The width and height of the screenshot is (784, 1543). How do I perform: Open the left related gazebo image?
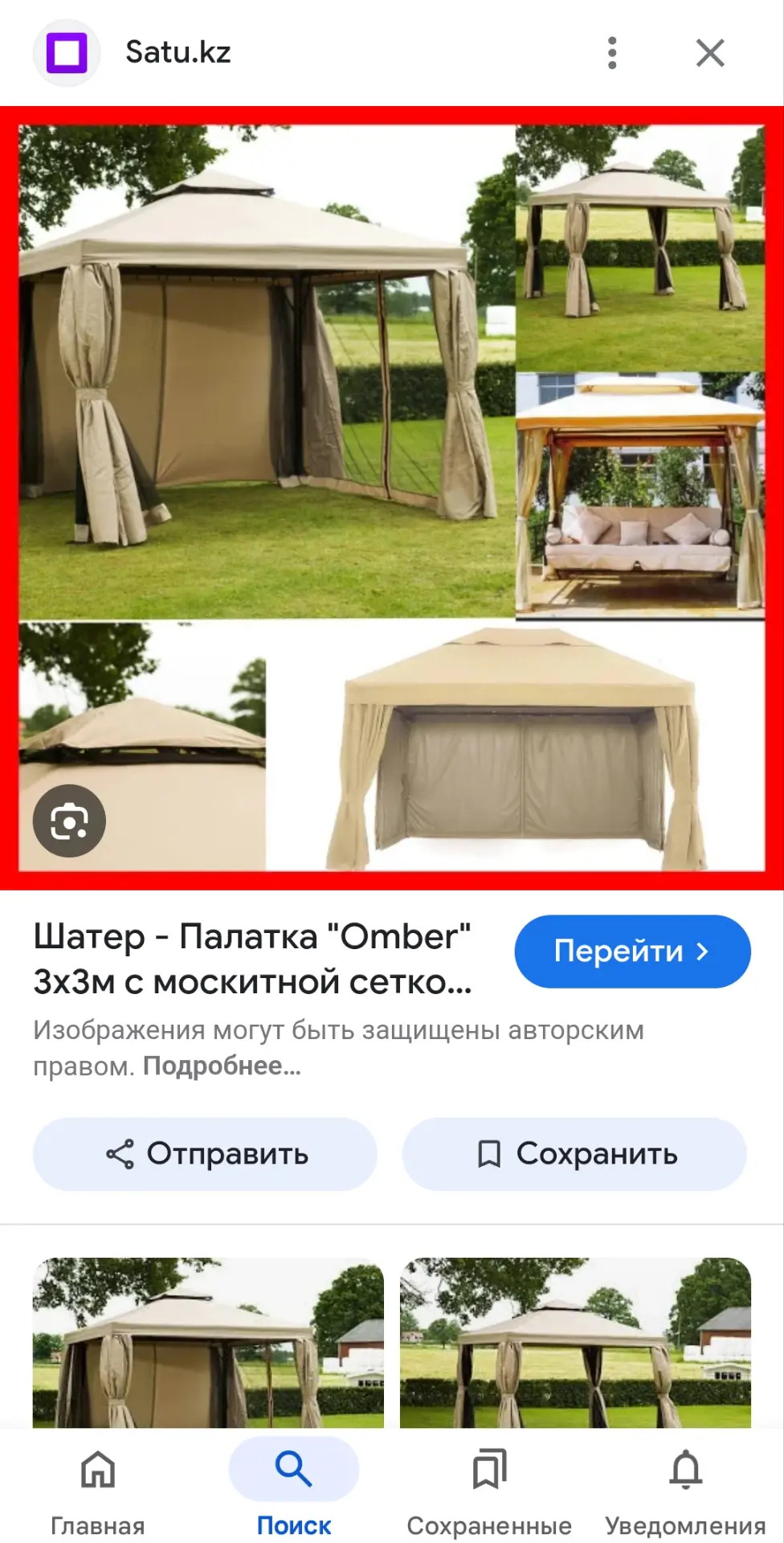pos(208,1342)
